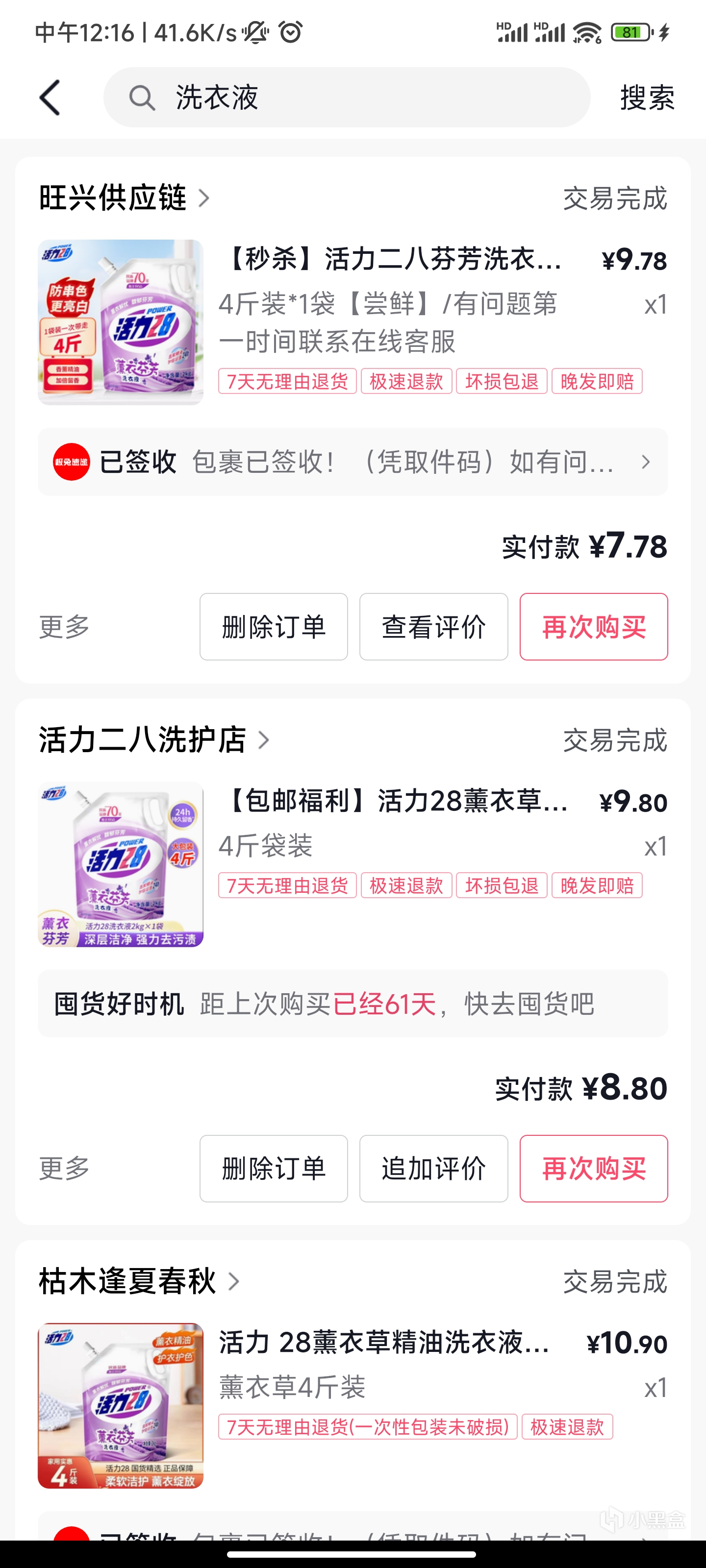Viewport: 706px width, 1568px height.
Task: Tap 查看评价 on the 旺兴供应链 order
Action: coord(433,627)
